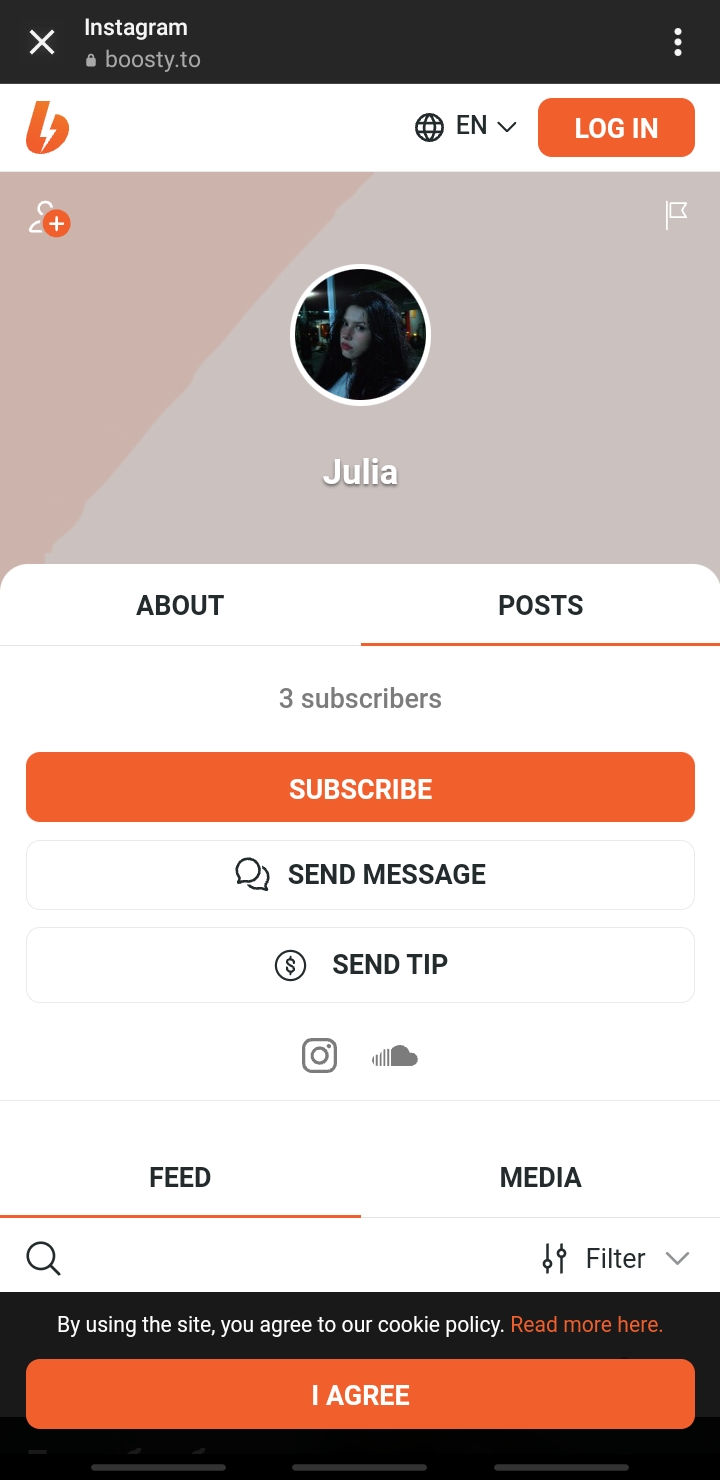Search posts with the magnifier icon
The width and height of the screenshot is (720, 1480).
coord(44,1258)
